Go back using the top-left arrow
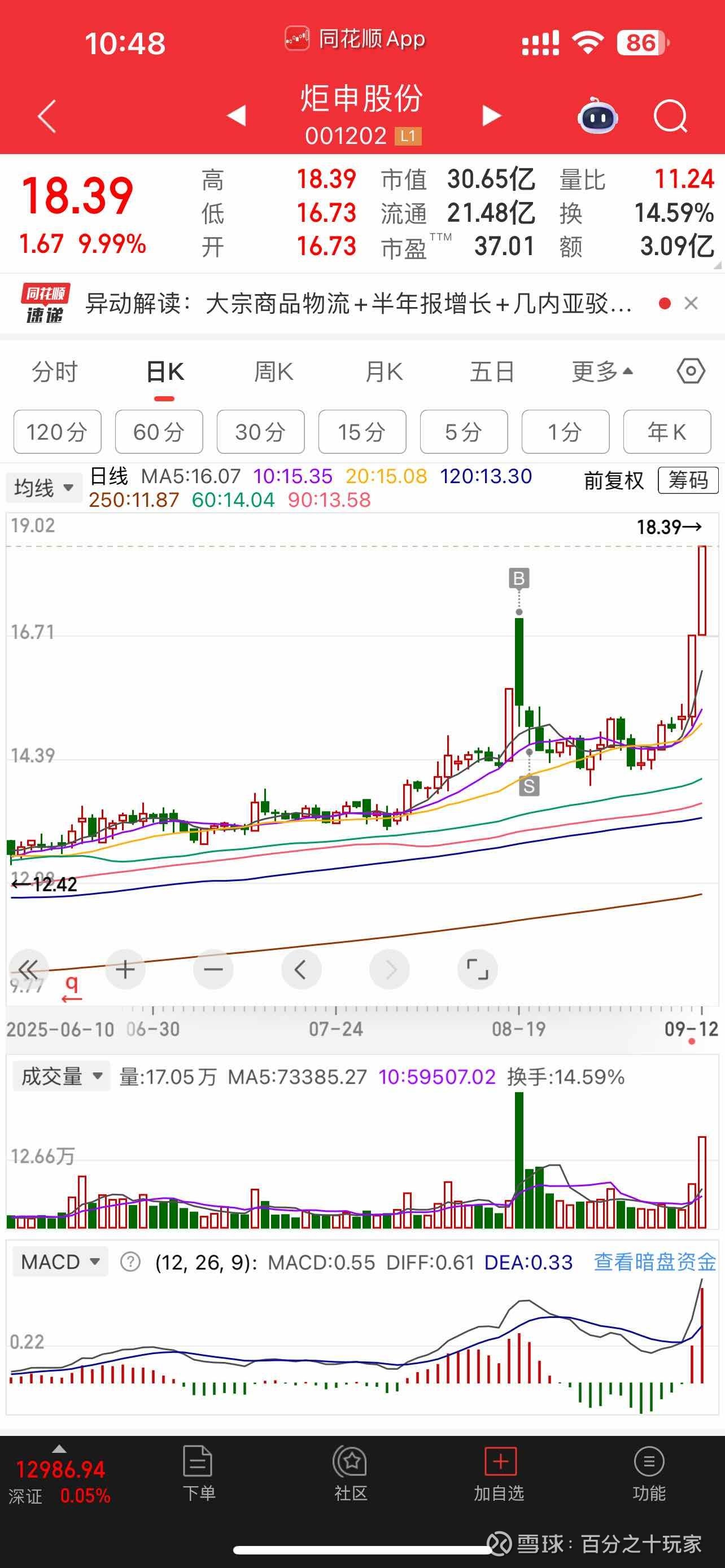This screenshot has width=725, height=1568. [47, 116]
